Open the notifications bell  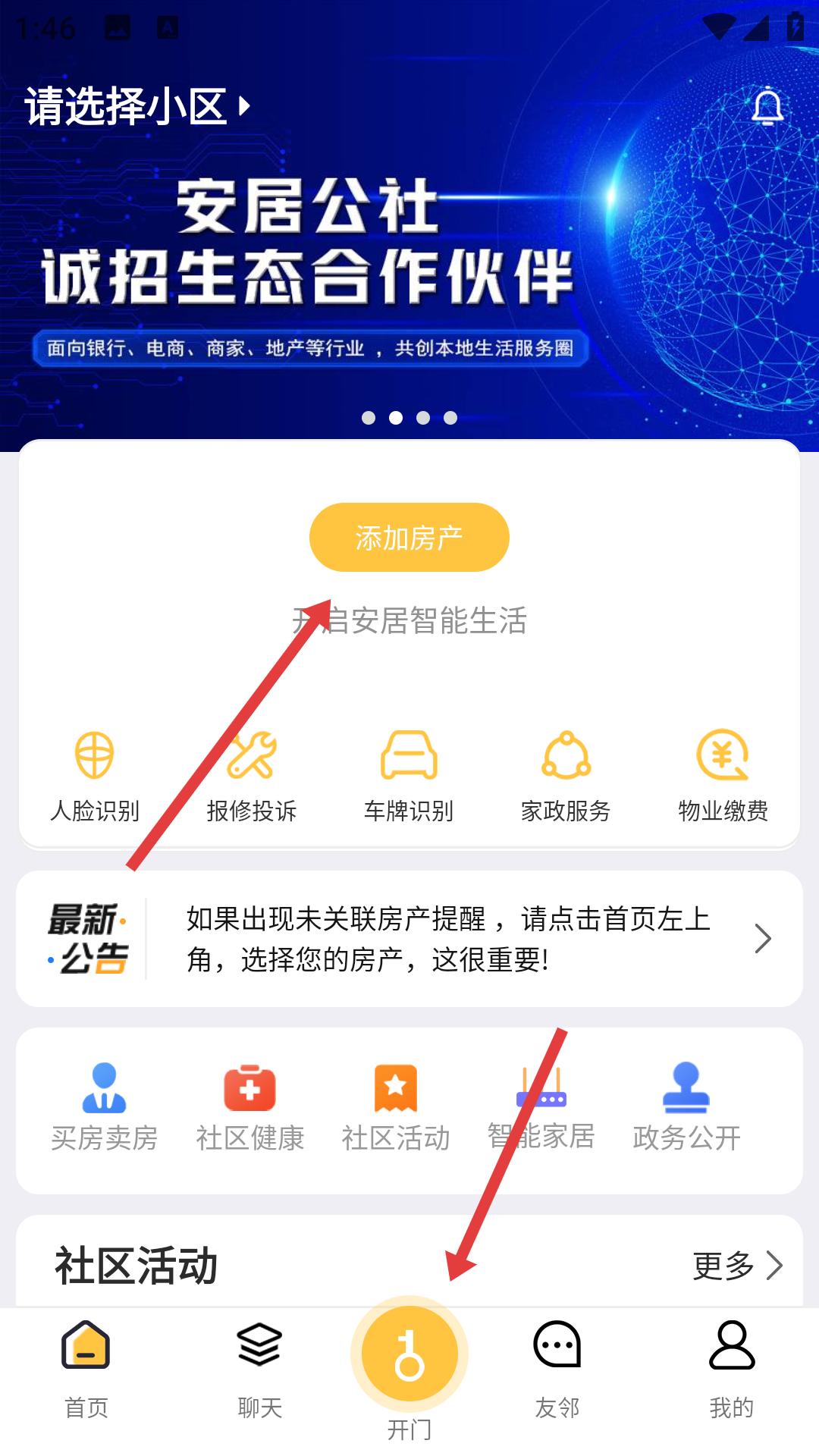pyautogui.click(x=767, y=106)
